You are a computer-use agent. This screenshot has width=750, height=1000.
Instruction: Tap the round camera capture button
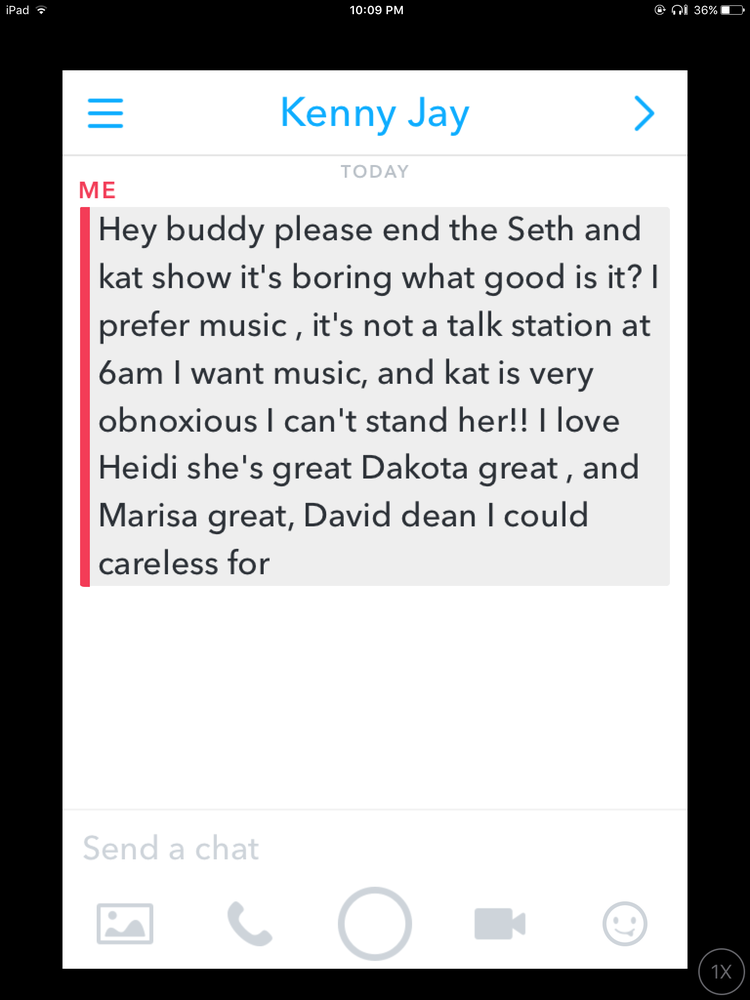(x=375, y=924)
